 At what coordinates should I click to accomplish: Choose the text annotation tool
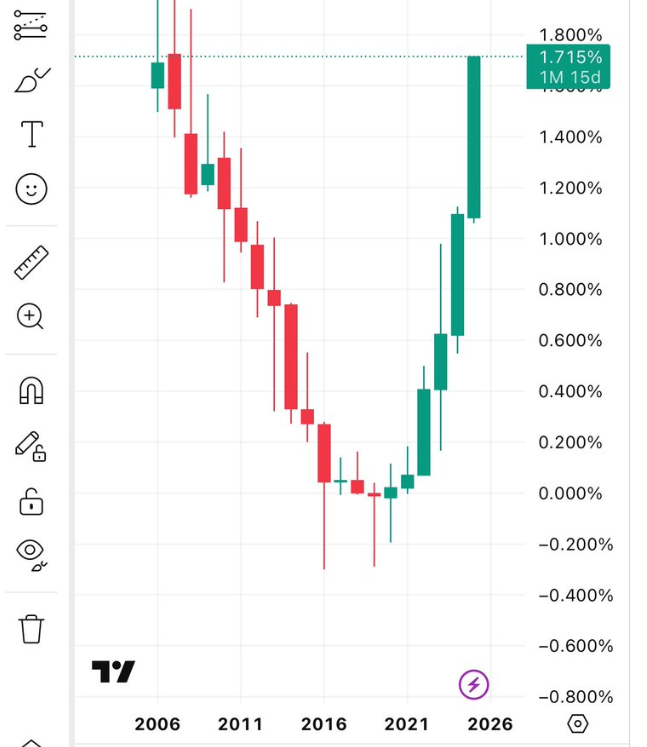click(32, 134)
